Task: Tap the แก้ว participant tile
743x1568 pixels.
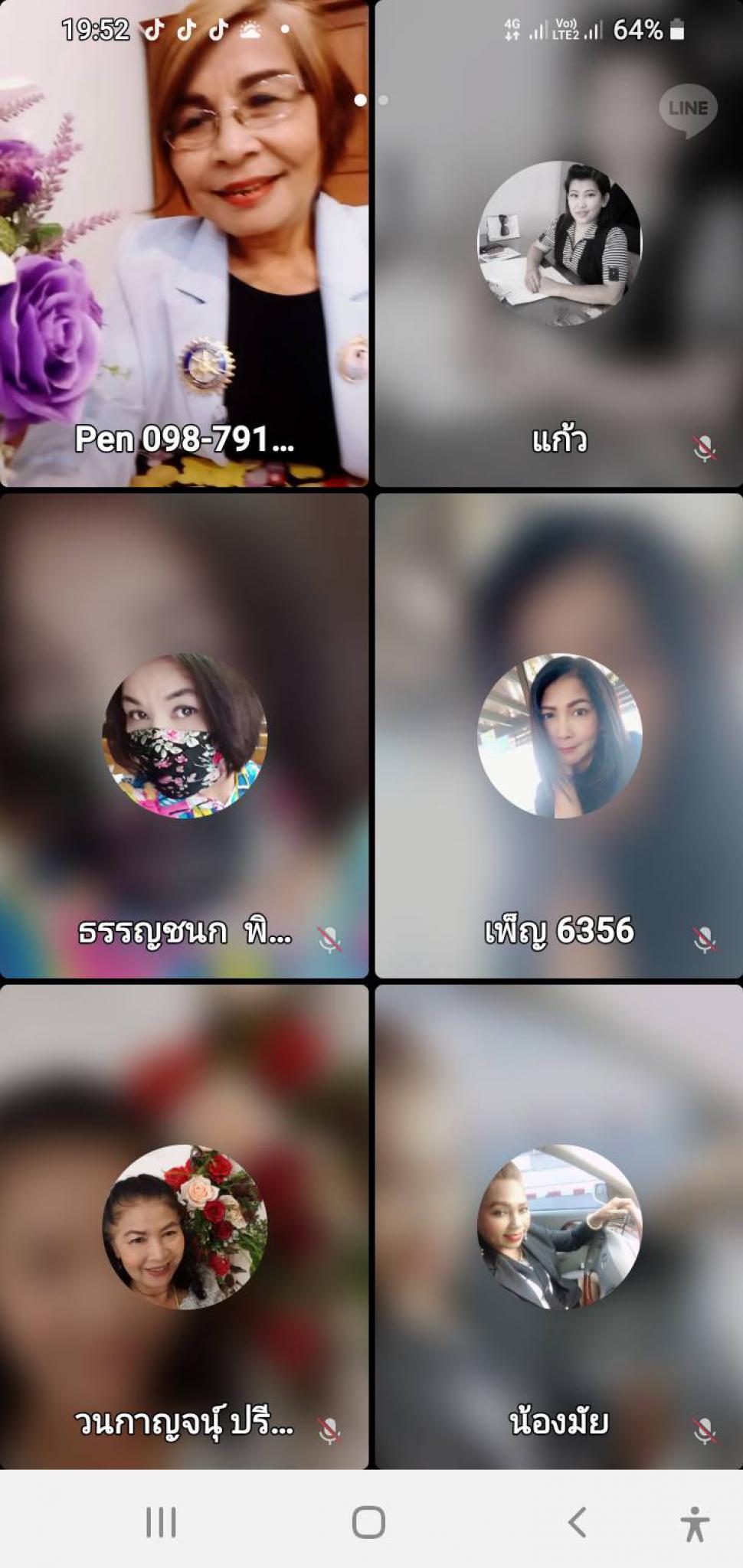Action: 558,243
